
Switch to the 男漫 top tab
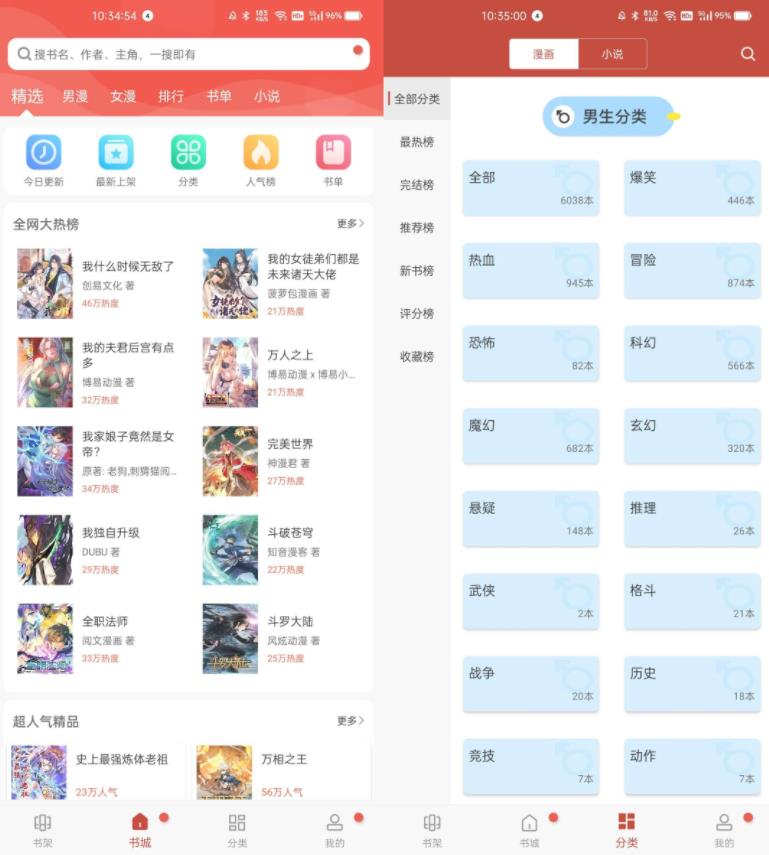[x=75, y=97]
